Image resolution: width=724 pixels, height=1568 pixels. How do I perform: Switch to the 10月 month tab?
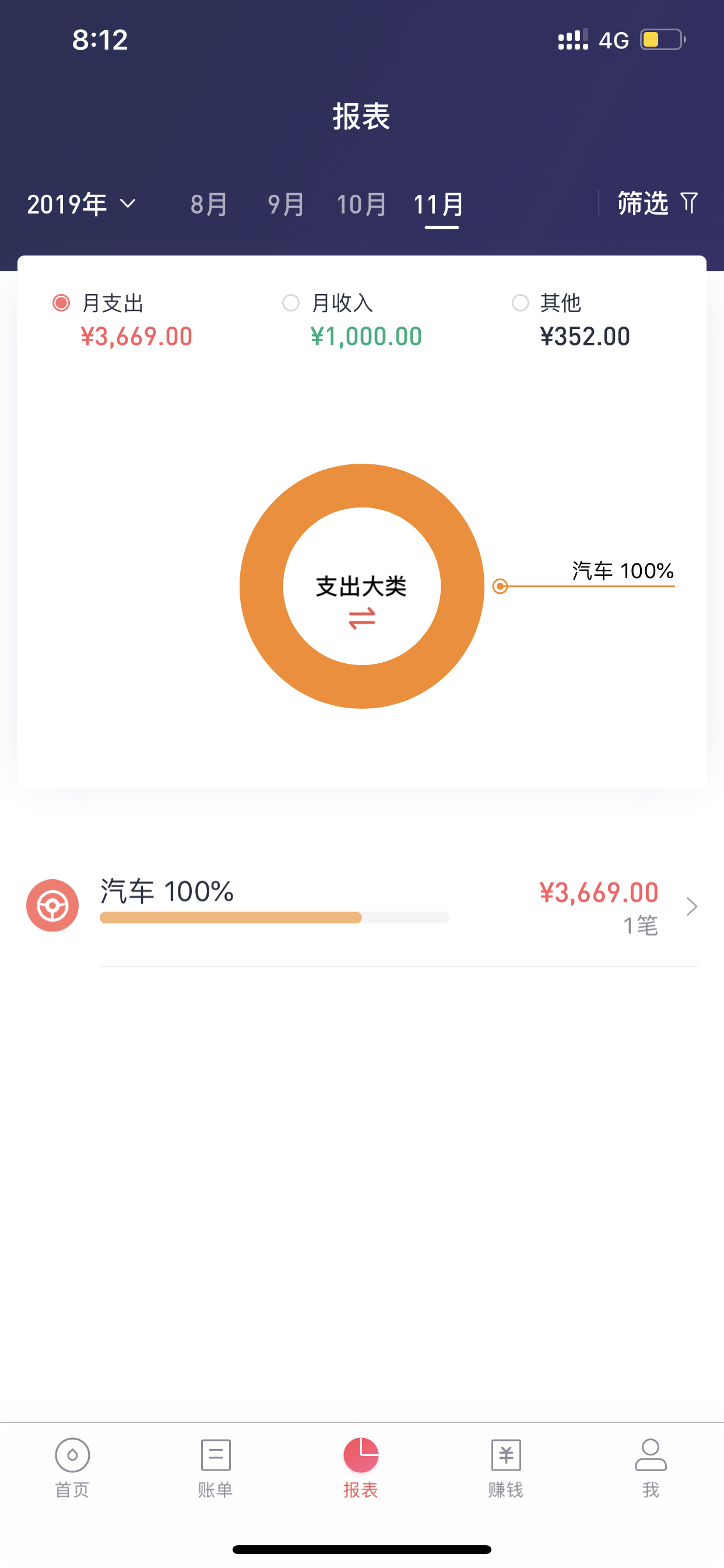[361, 204]
